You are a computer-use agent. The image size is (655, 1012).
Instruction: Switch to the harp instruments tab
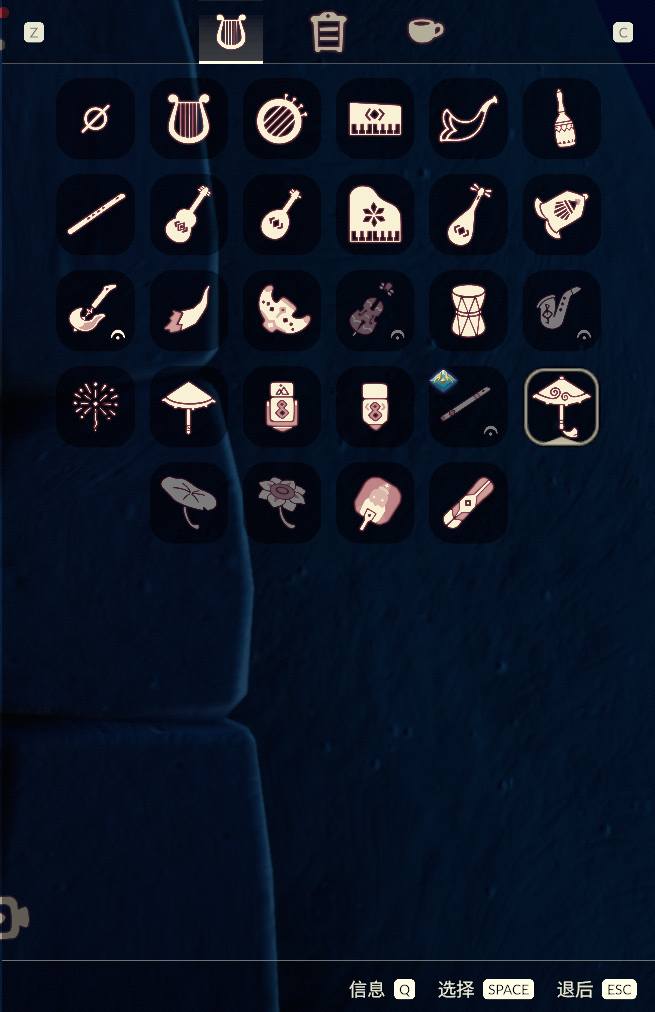pyautogui.click(x=231, y=33)
